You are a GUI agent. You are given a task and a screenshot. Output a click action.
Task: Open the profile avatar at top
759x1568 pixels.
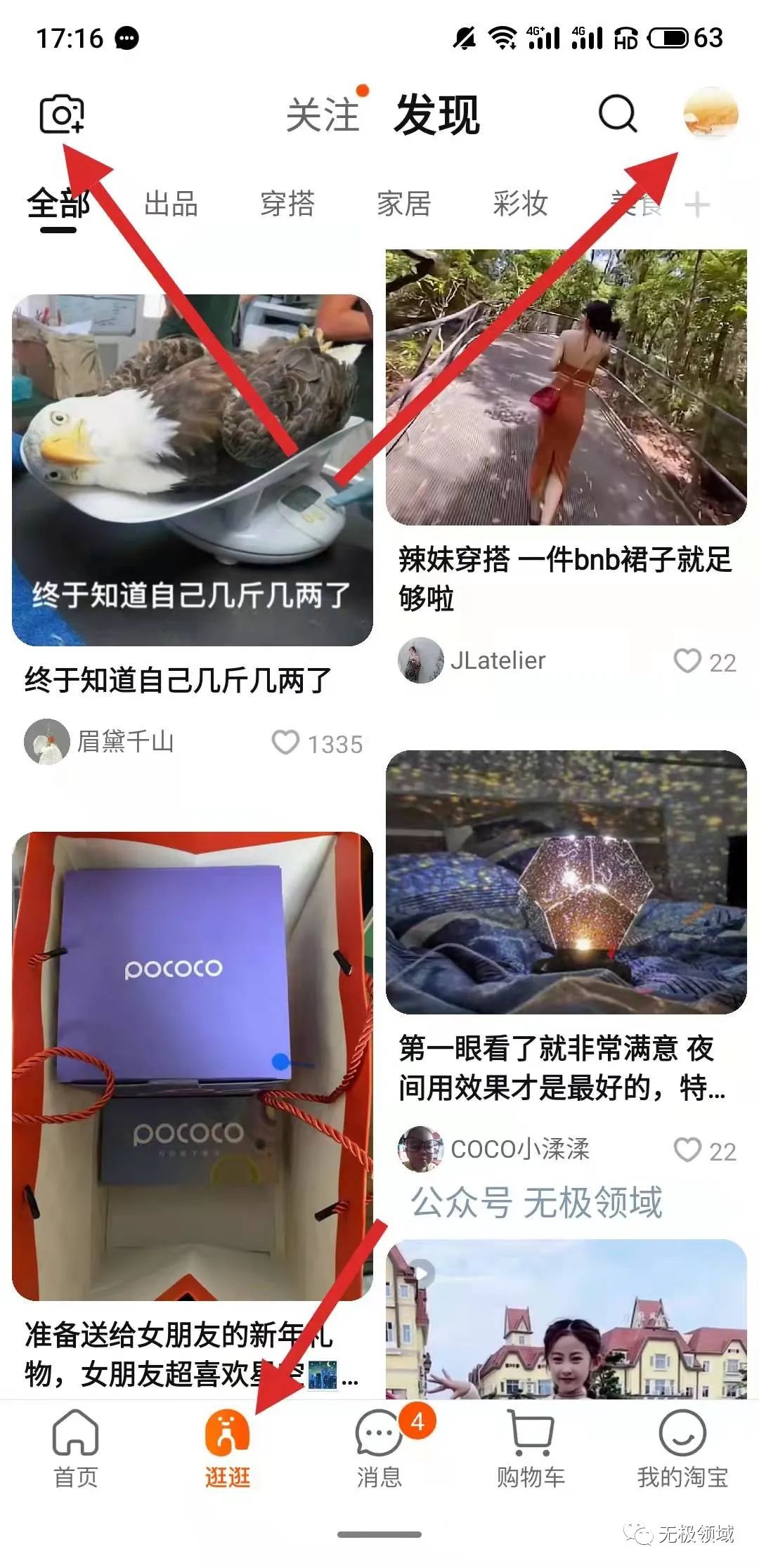click(x=711, y=114)
